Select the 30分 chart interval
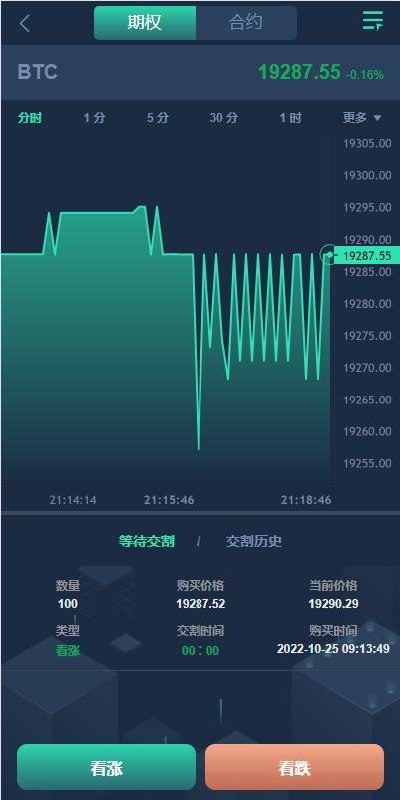Screen dimensions: 400x800 coord(223,118)
